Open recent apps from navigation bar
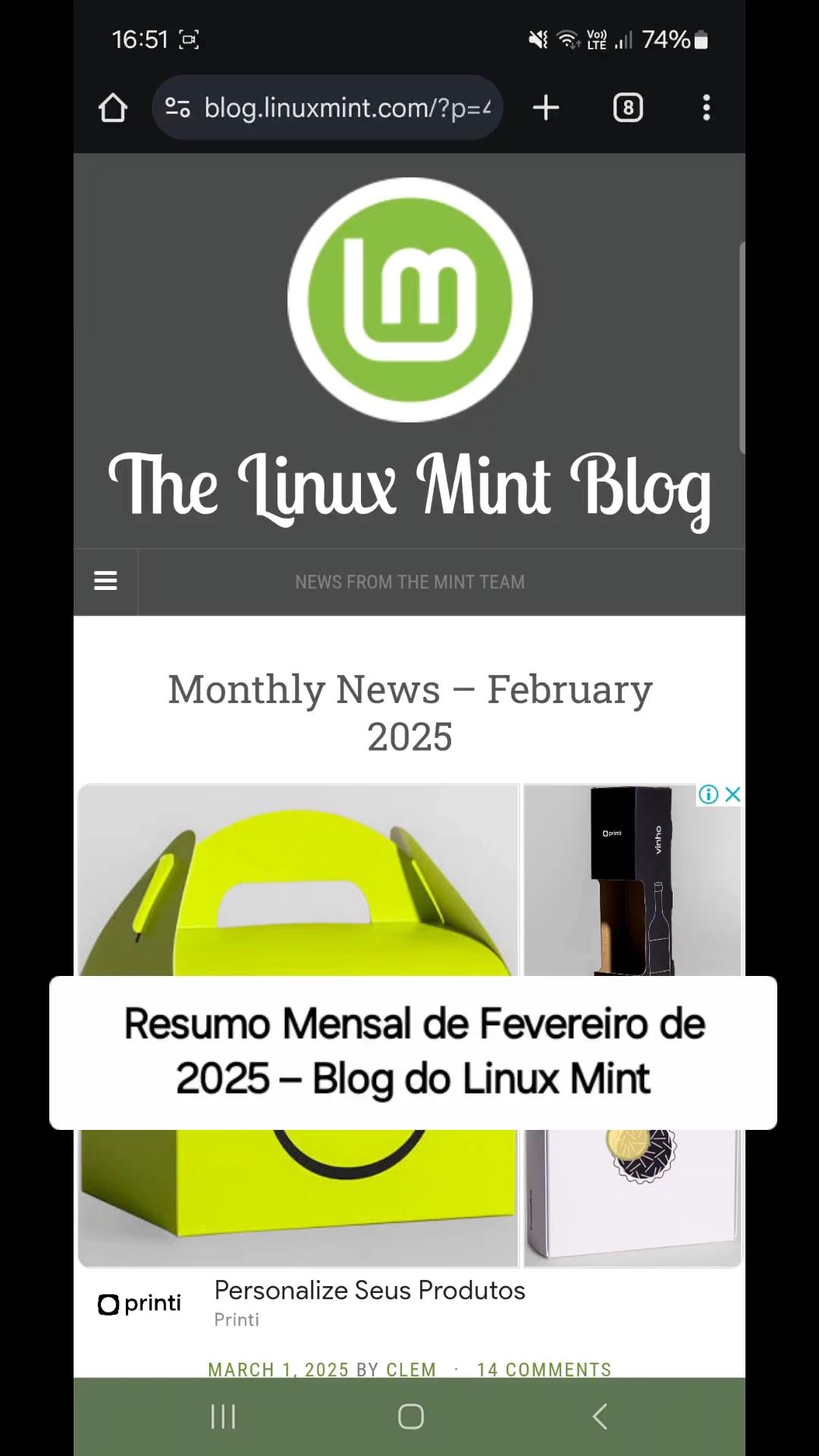The image size is (819, 1456). tap(223, 1416)
